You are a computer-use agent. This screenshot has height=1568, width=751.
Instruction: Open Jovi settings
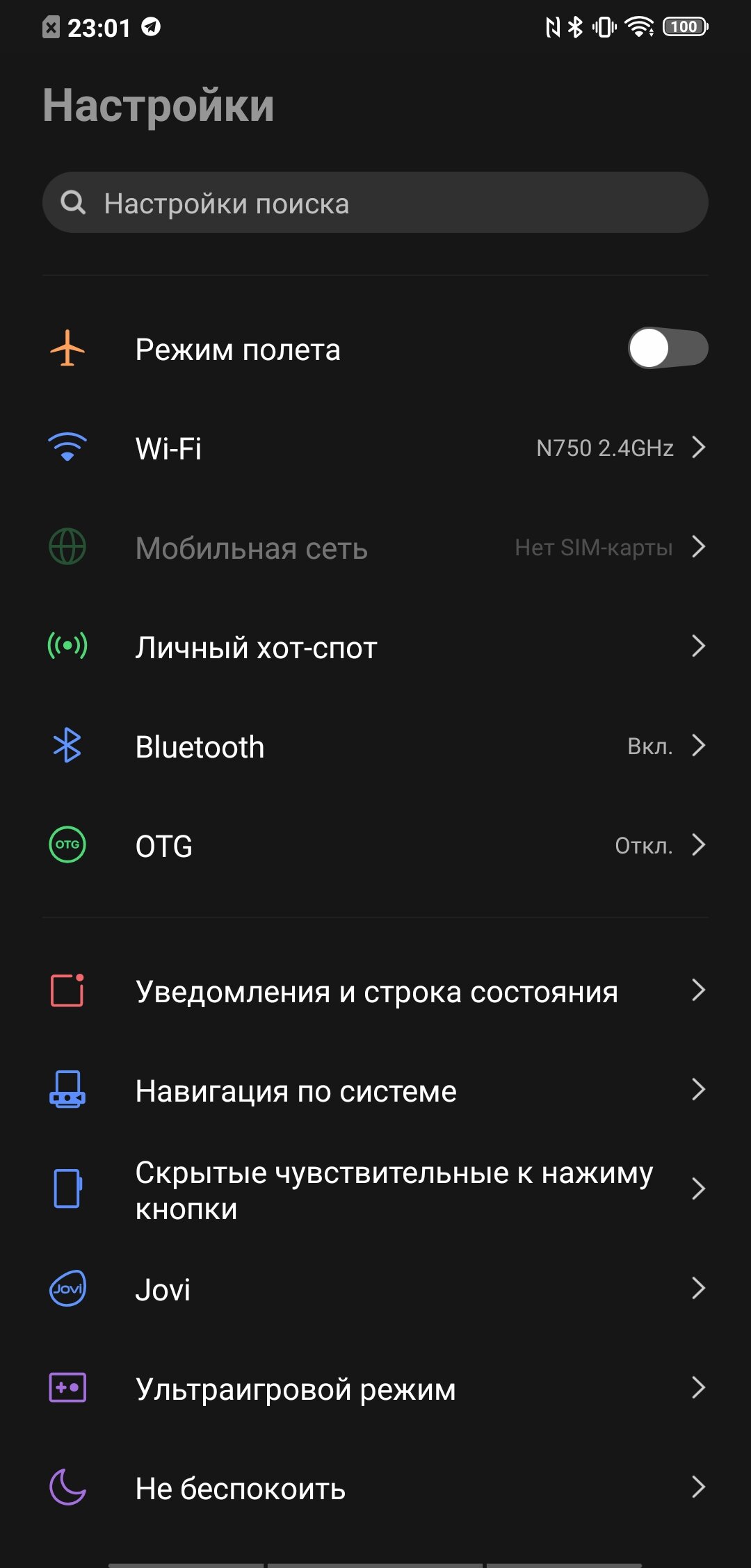[375, 1289]
